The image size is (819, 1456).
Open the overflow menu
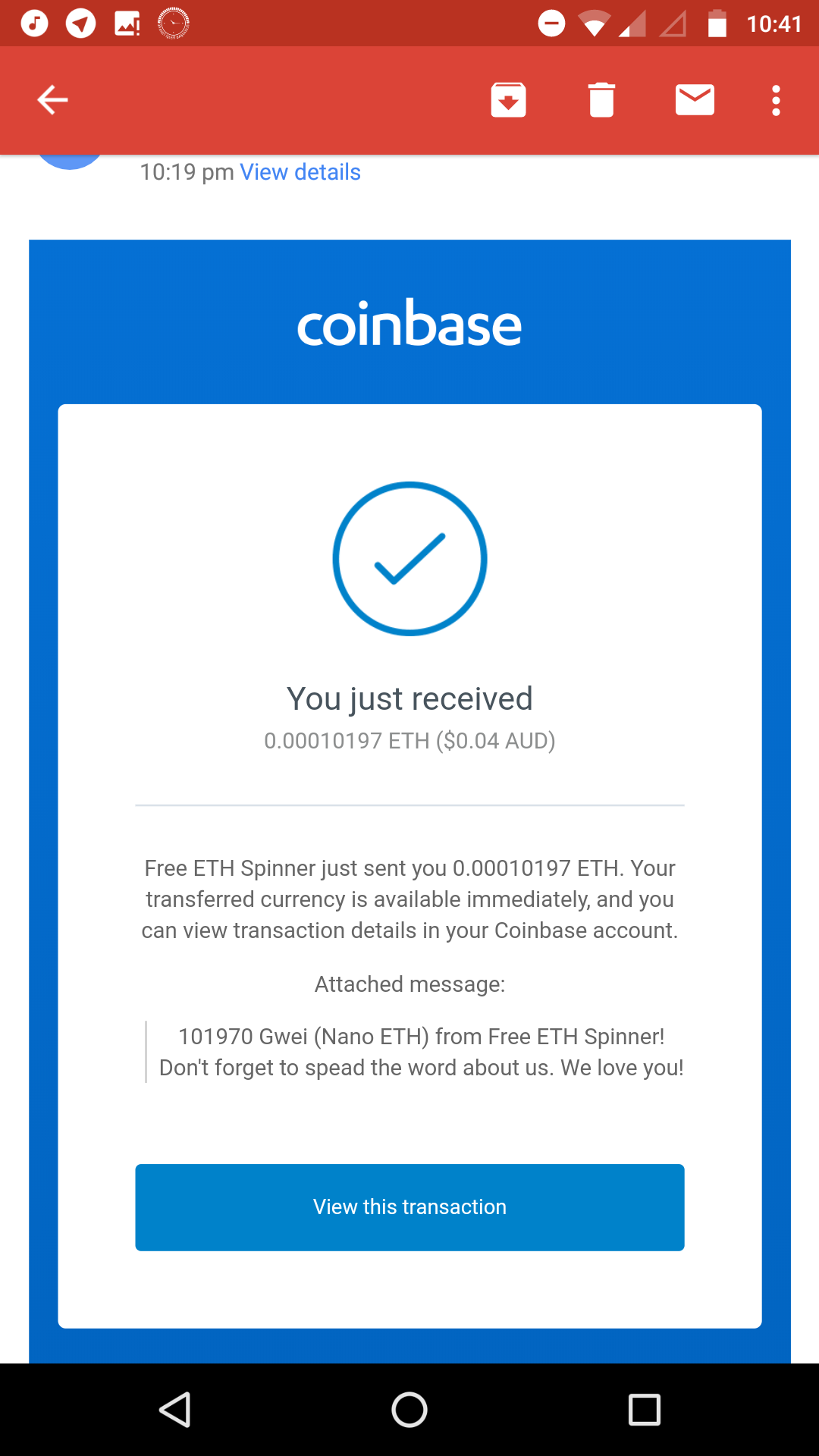point(776,100)
